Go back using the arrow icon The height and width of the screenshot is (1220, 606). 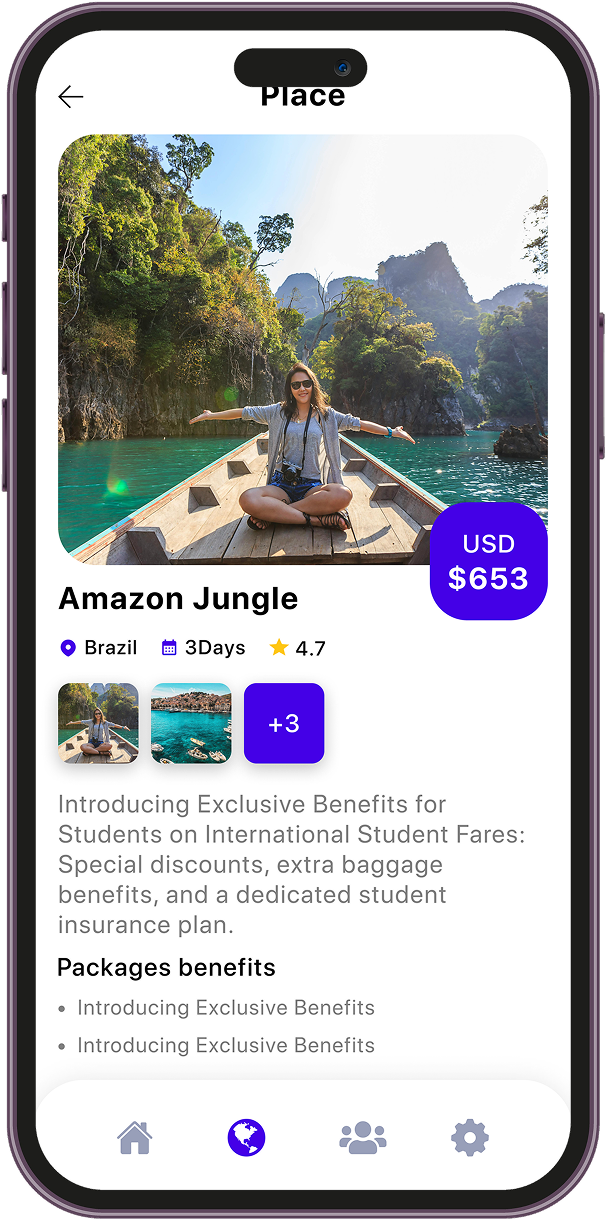[x=70, y=96]
